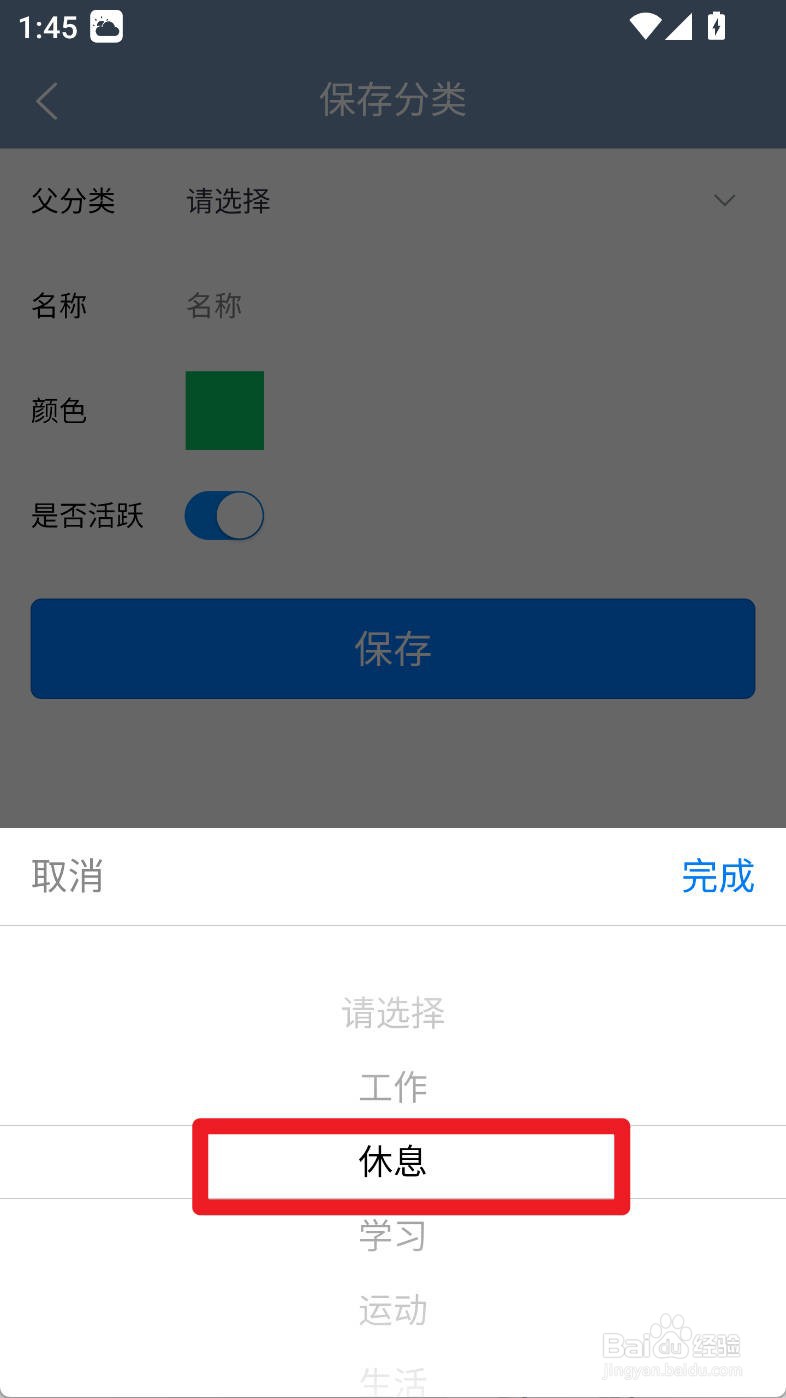Click the green color swatch next to 颜色
This screenshot has height=1398, width=786.
pos(224,410)
